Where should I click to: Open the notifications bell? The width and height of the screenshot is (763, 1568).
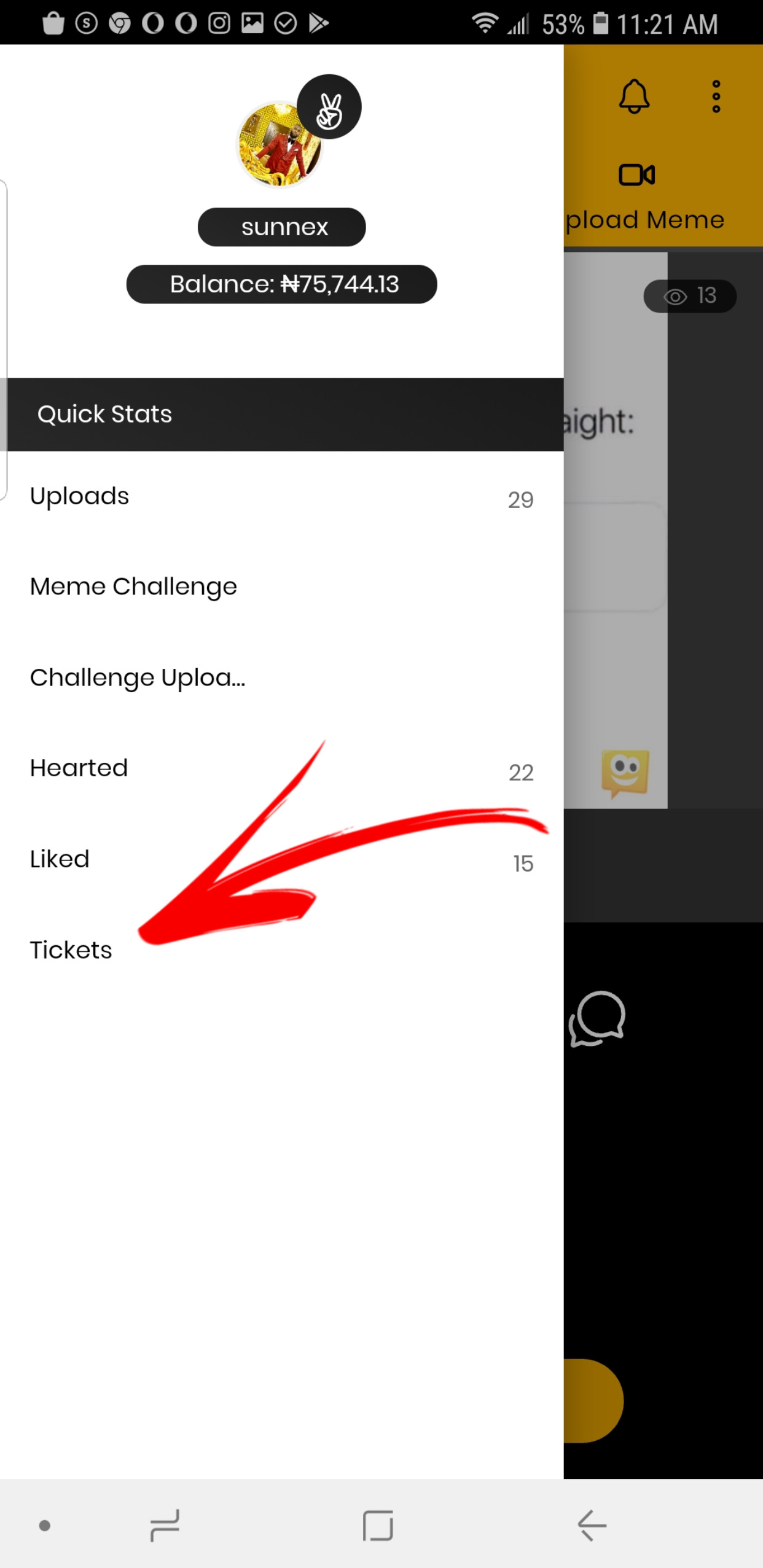[634, 96]
